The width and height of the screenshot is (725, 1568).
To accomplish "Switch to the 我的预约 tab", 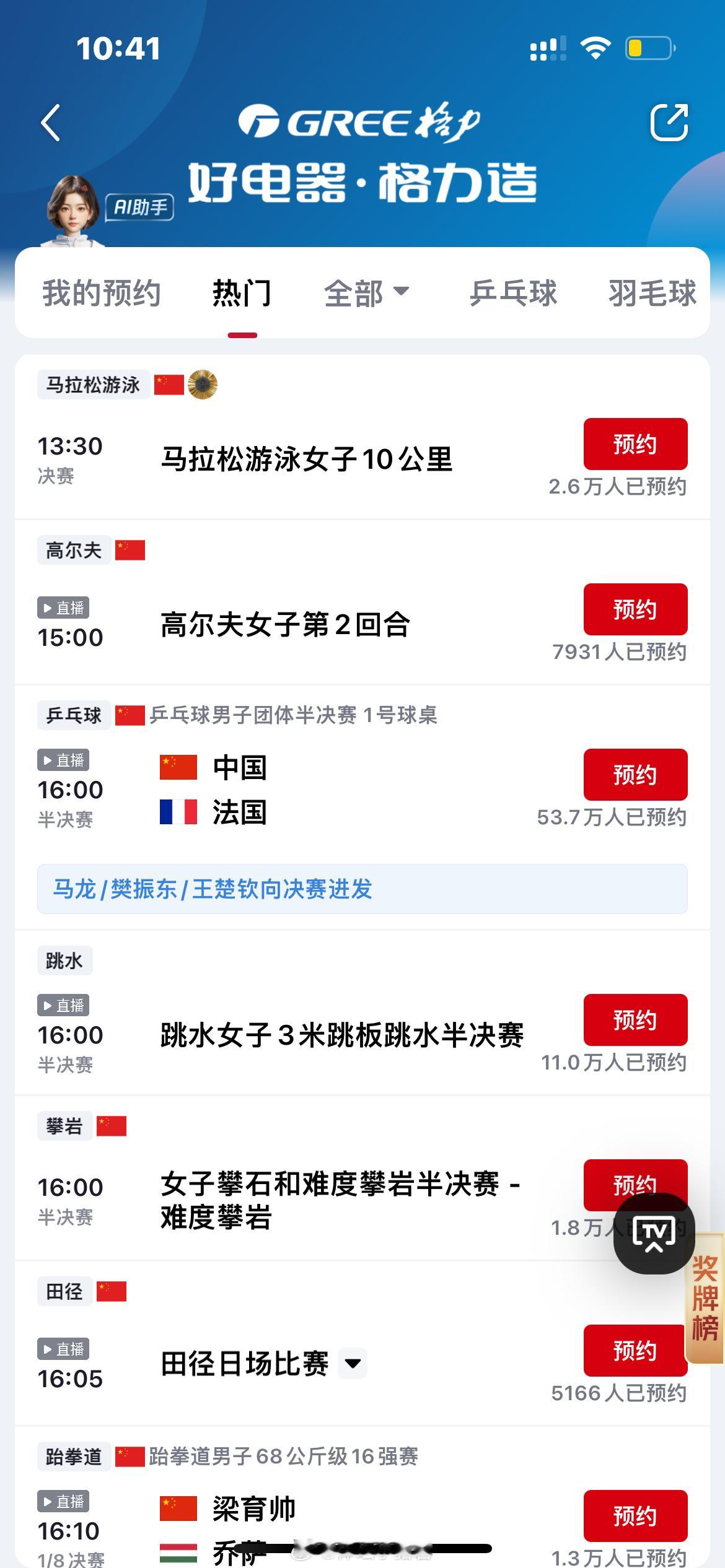I will [102, 293].
